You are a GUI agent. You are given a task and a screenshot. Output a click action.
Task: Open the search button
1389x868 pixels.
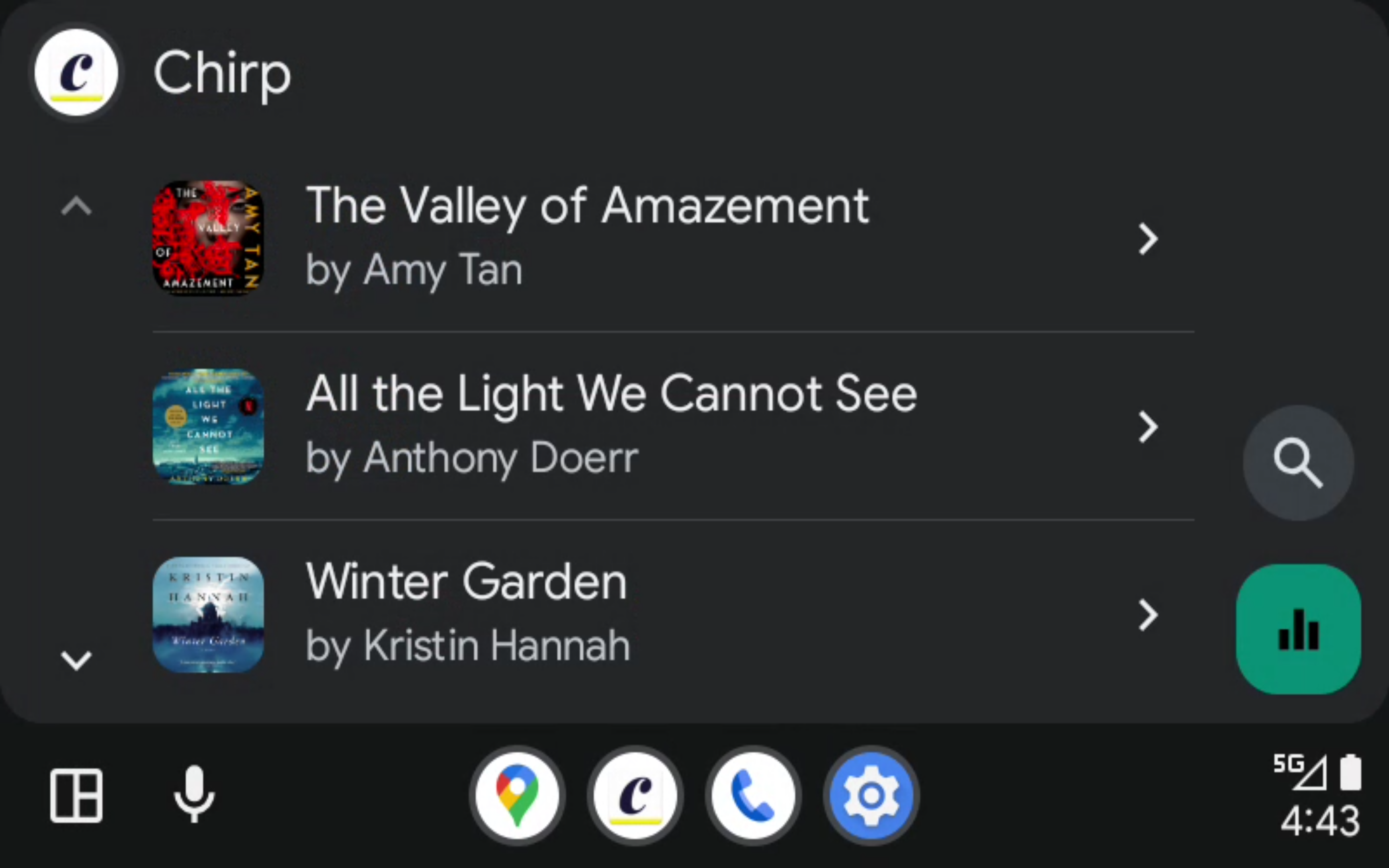(1298, 463)
